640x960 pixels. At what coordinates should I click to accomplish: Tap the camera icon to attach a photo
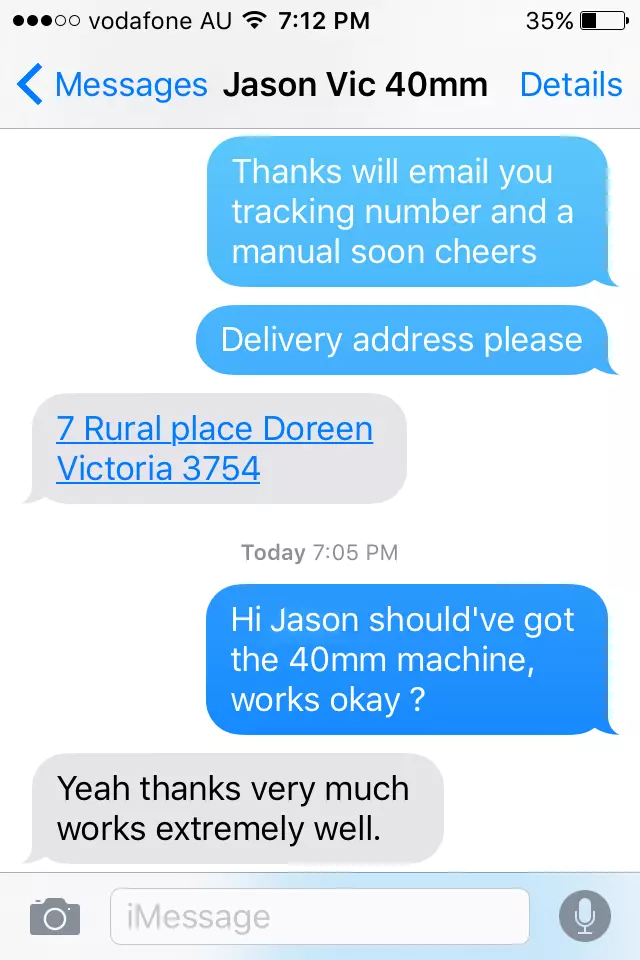(x=54, y=916)
